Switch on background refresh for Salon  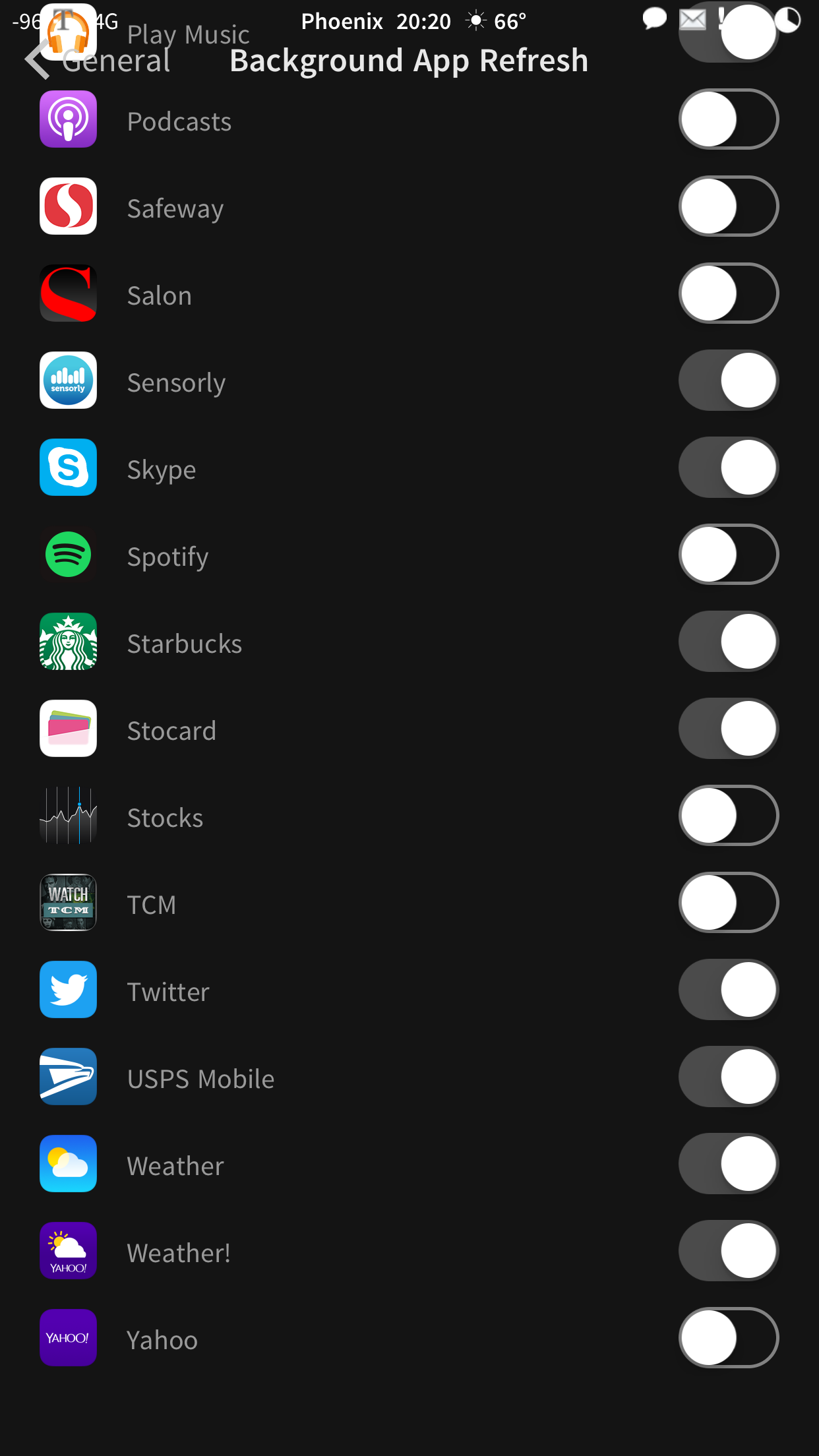pyautogui.click(x=728, y=293)
